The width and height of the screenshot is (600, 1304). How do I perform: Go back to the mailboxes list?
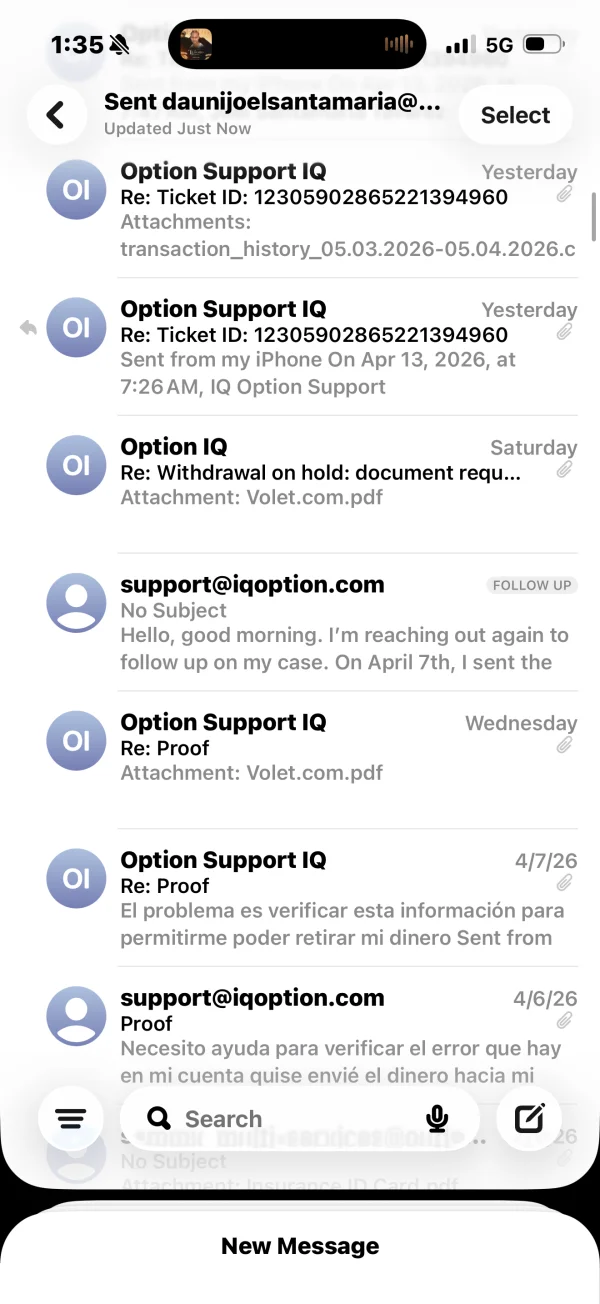[x=55, y=115]
